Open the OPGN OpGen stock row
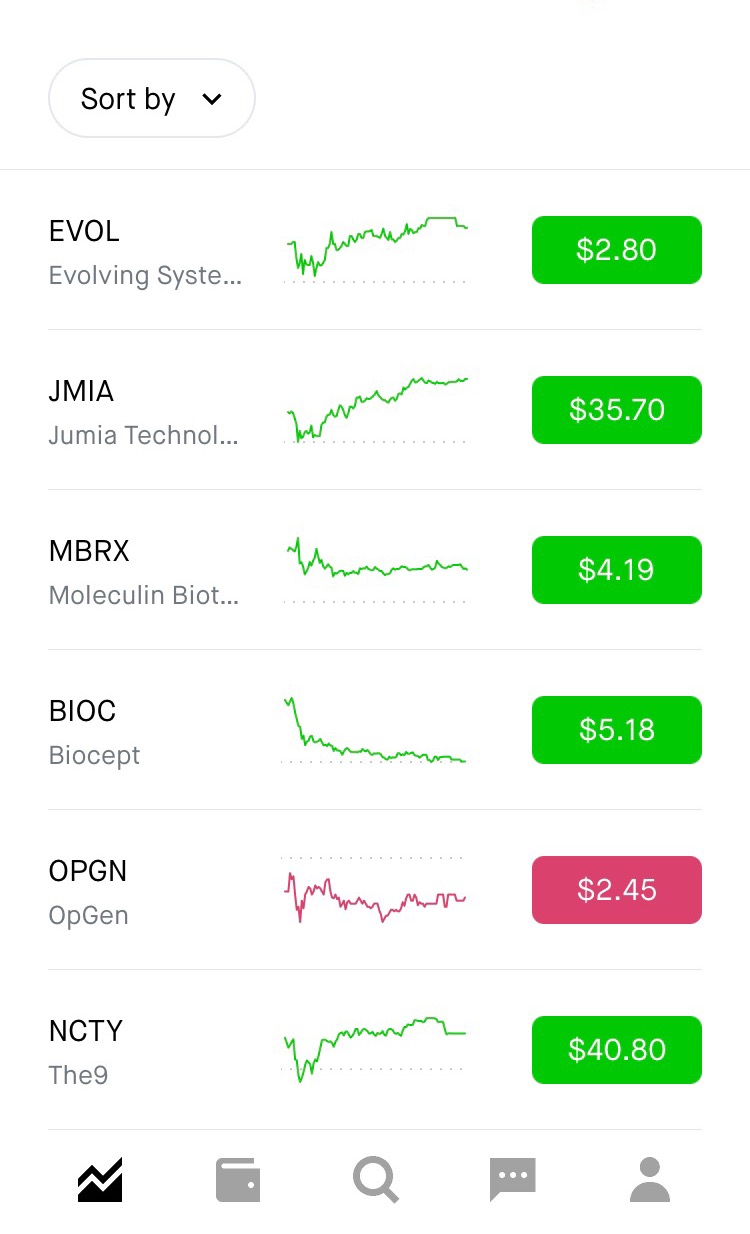This screenshot has width=750, height=1234. (375, 890)
